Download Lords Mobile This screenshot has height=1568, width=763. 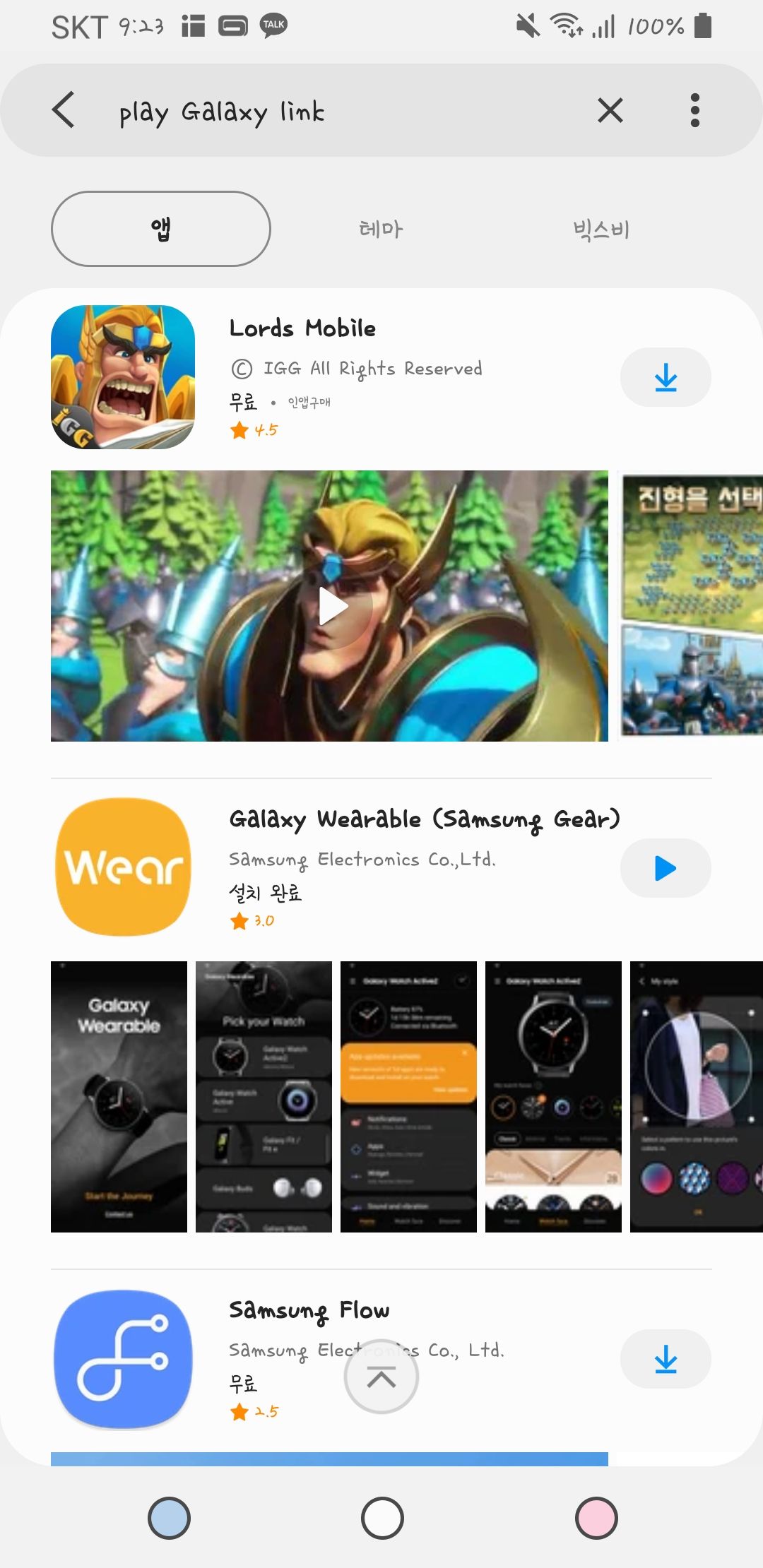point(665,377)
